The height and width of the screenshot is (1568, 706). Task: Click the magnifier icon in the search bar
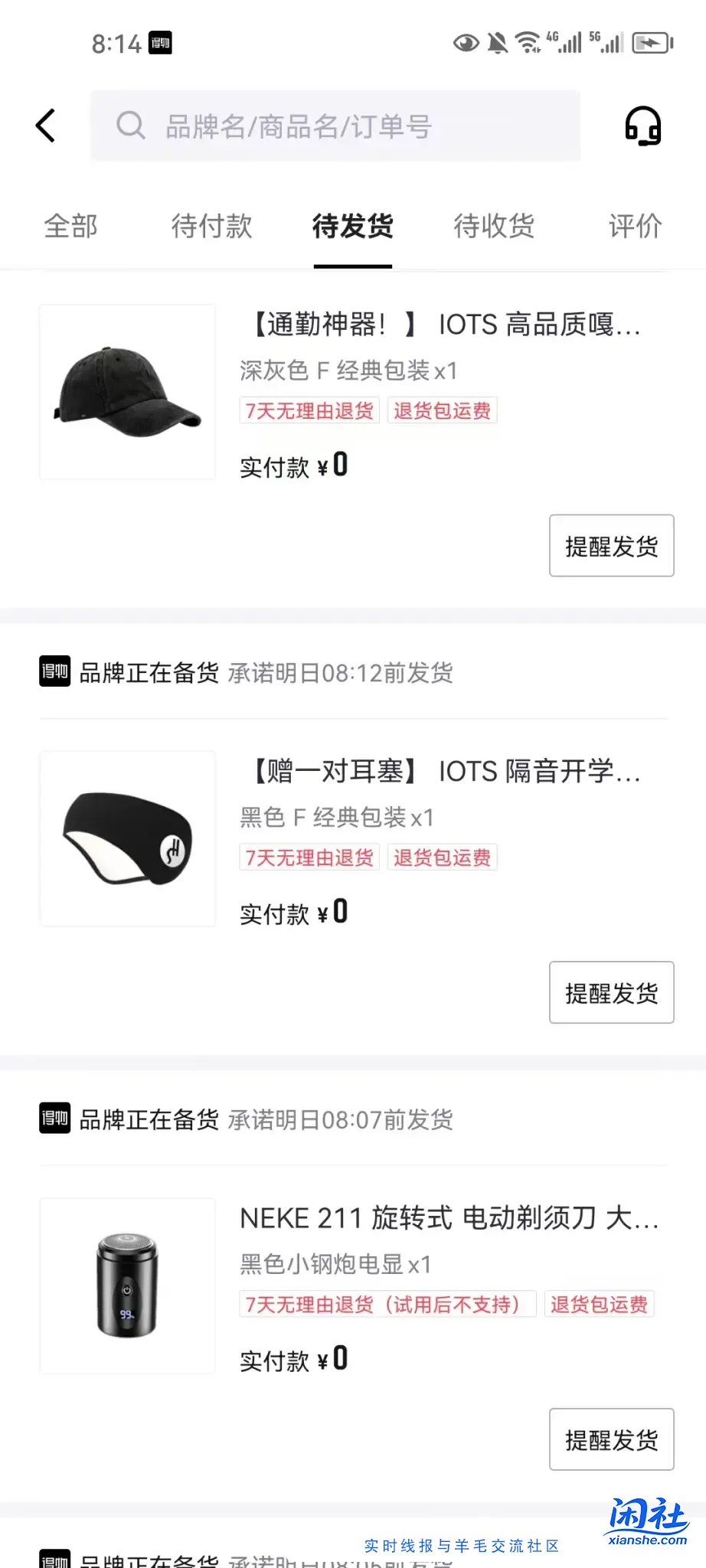coord(131,126)
